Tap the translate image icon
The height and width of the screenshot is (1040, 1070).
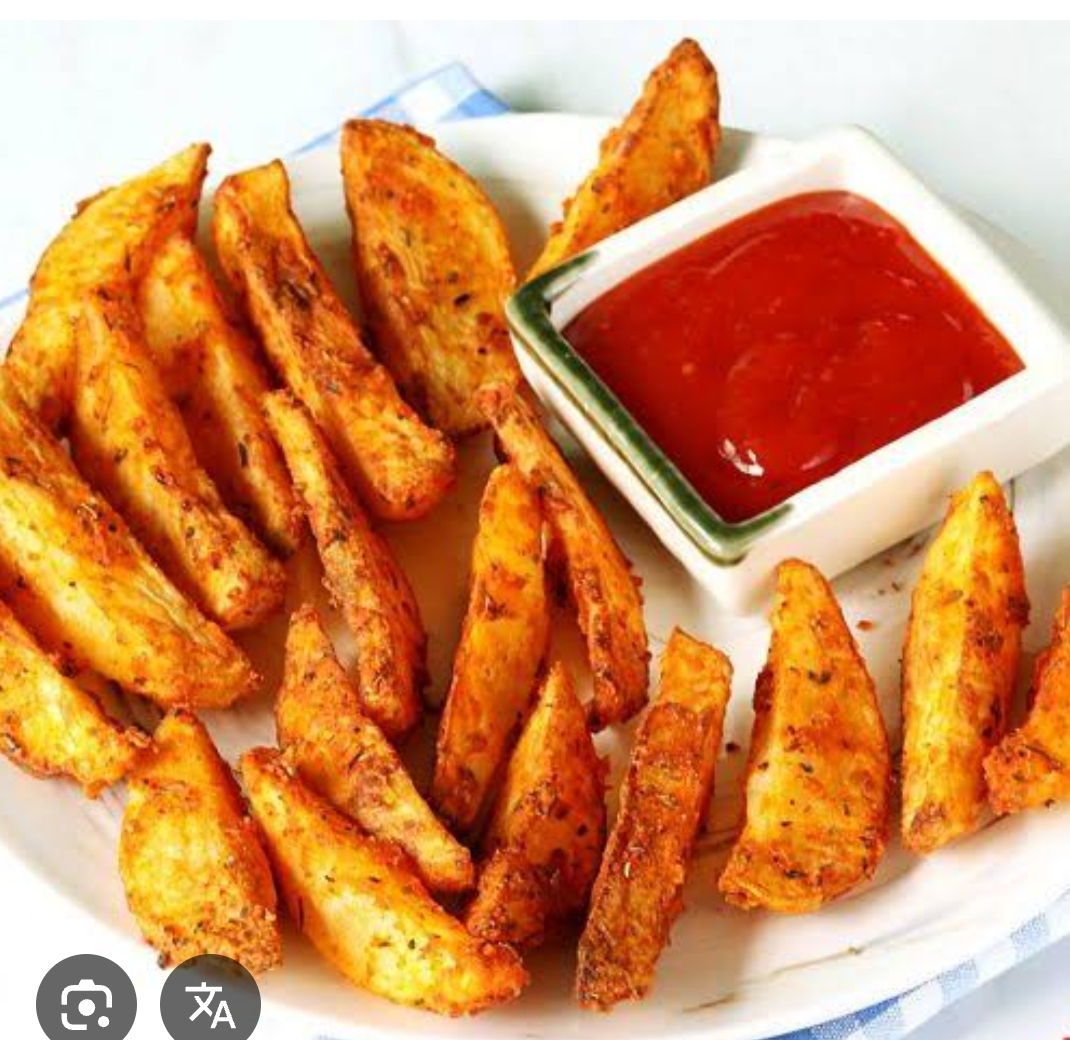(x=210, y=1003)
